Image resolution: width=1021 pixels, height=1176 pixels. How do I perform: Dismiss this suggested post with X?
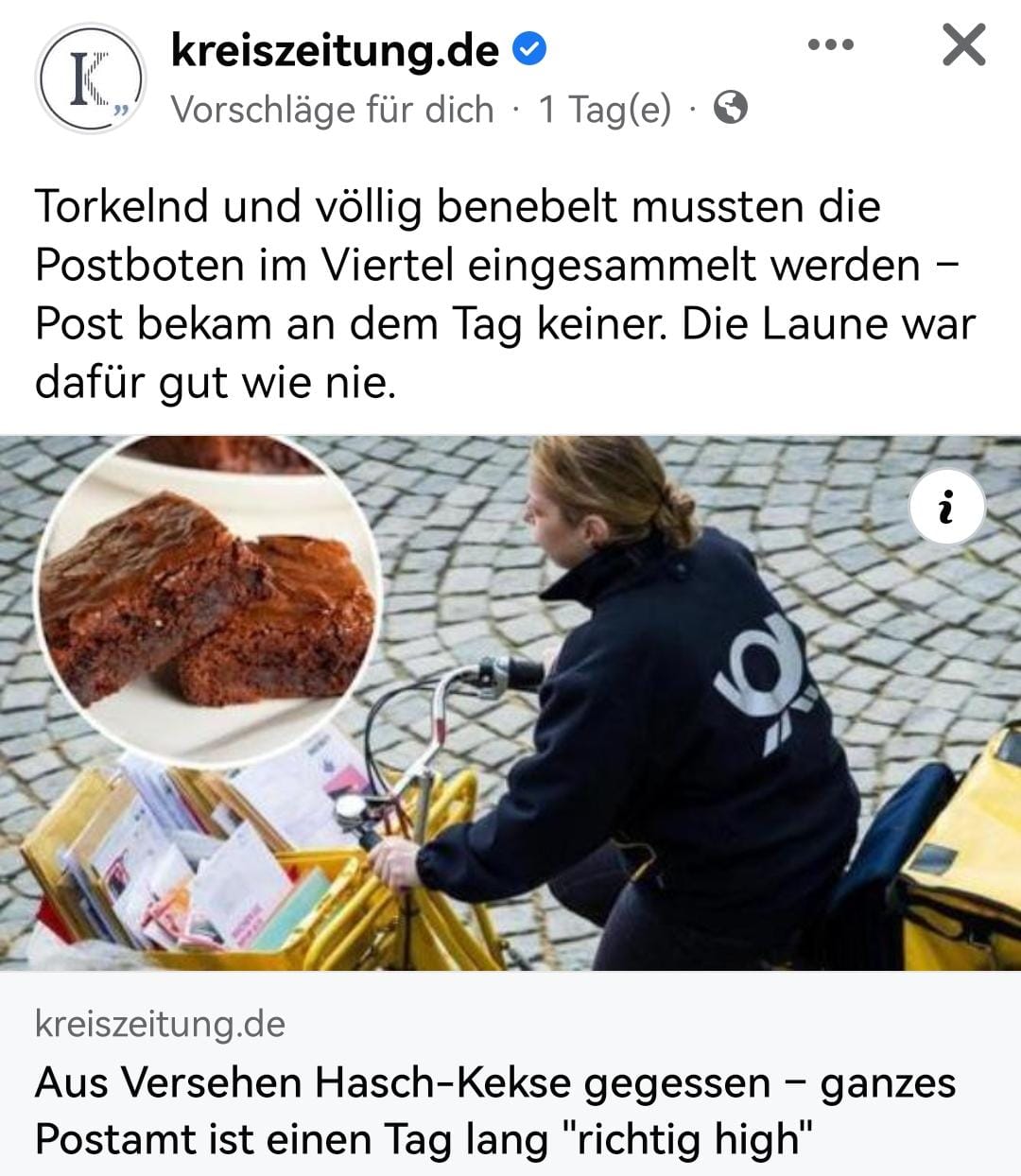[x=963, y=44]
